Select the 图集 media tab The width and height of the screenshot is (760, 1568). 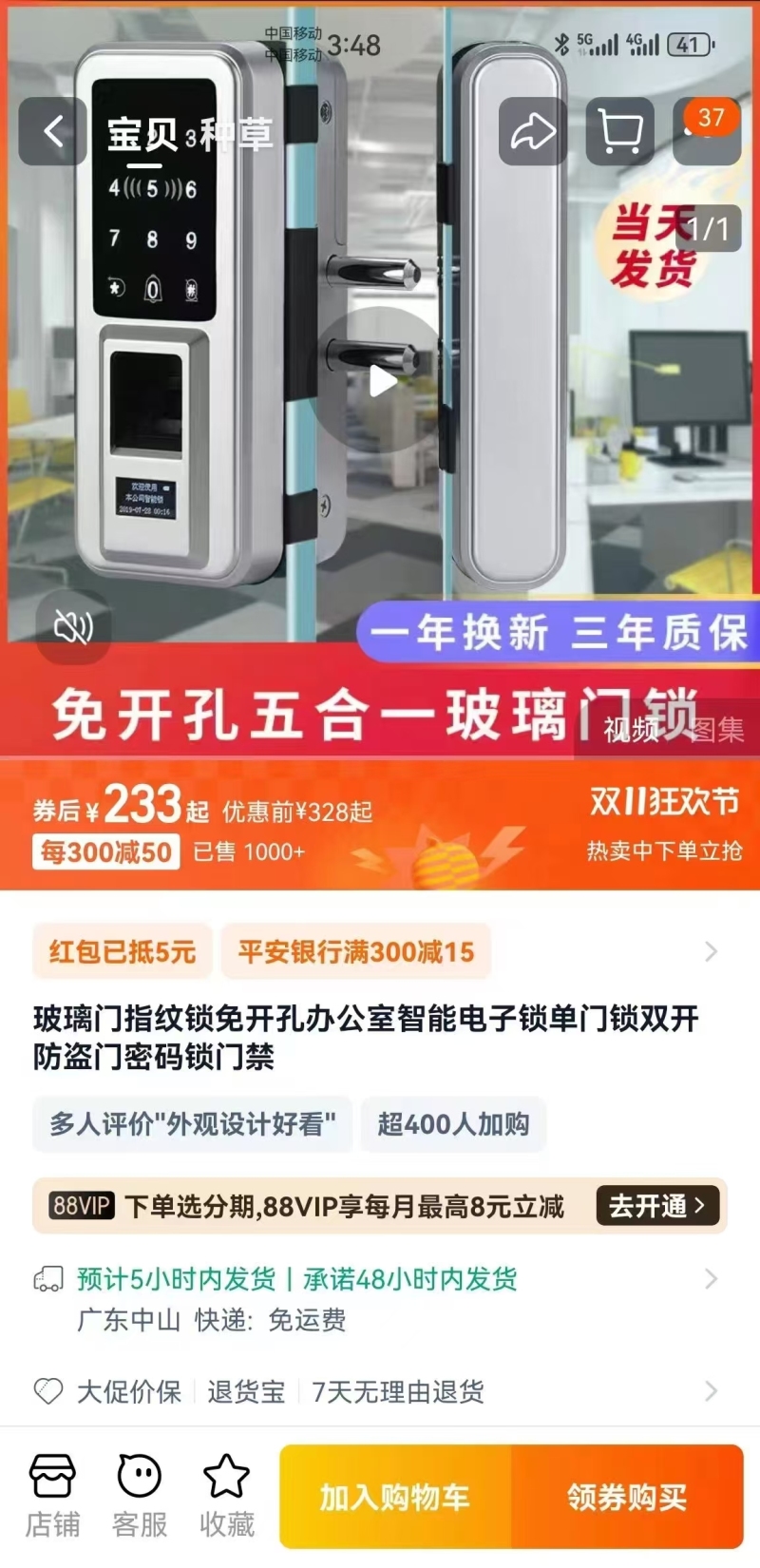click(x=717, y=730)
